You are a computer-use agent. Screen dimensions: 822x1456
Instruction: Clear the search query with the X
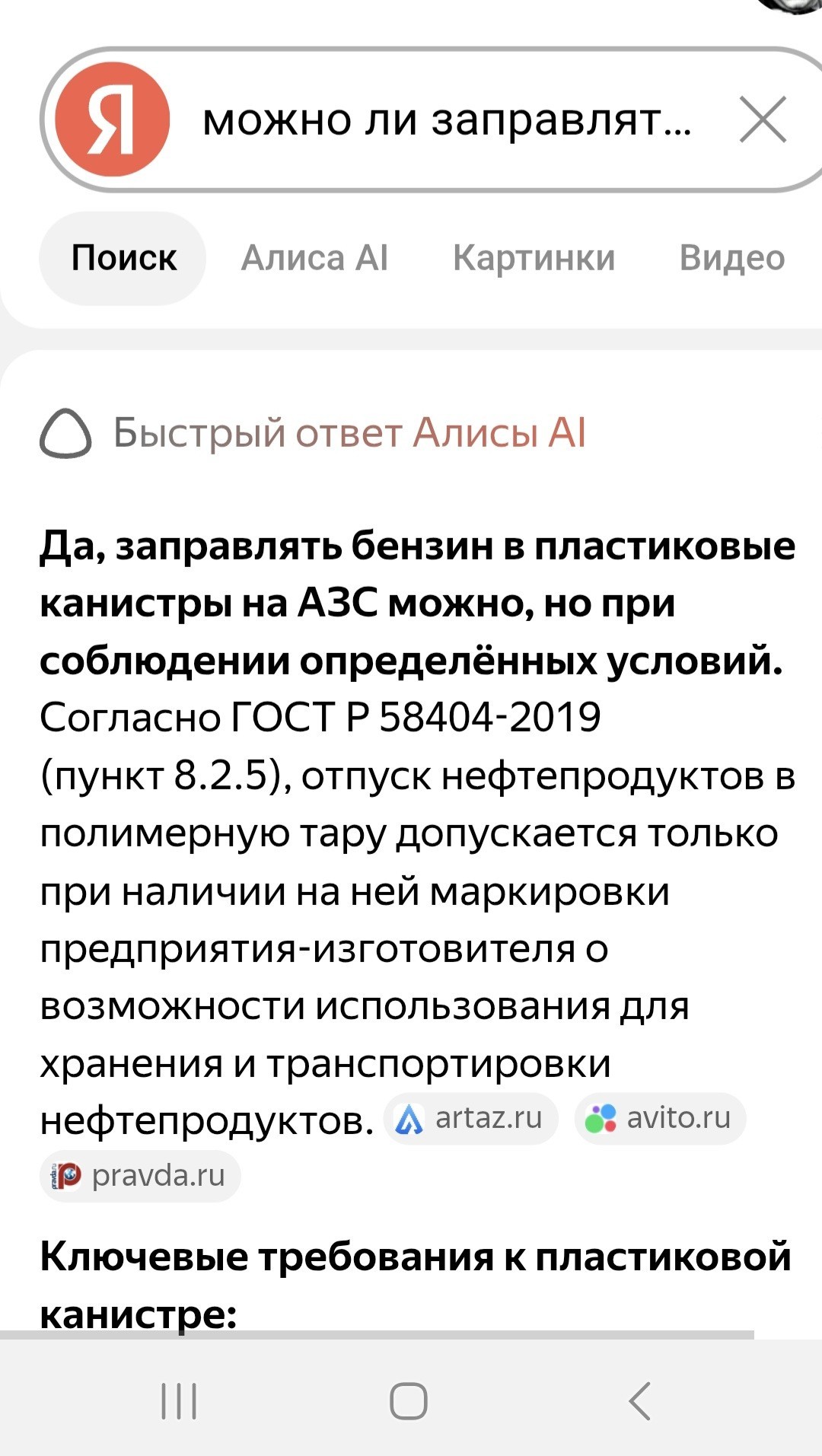tap(763, 119)
